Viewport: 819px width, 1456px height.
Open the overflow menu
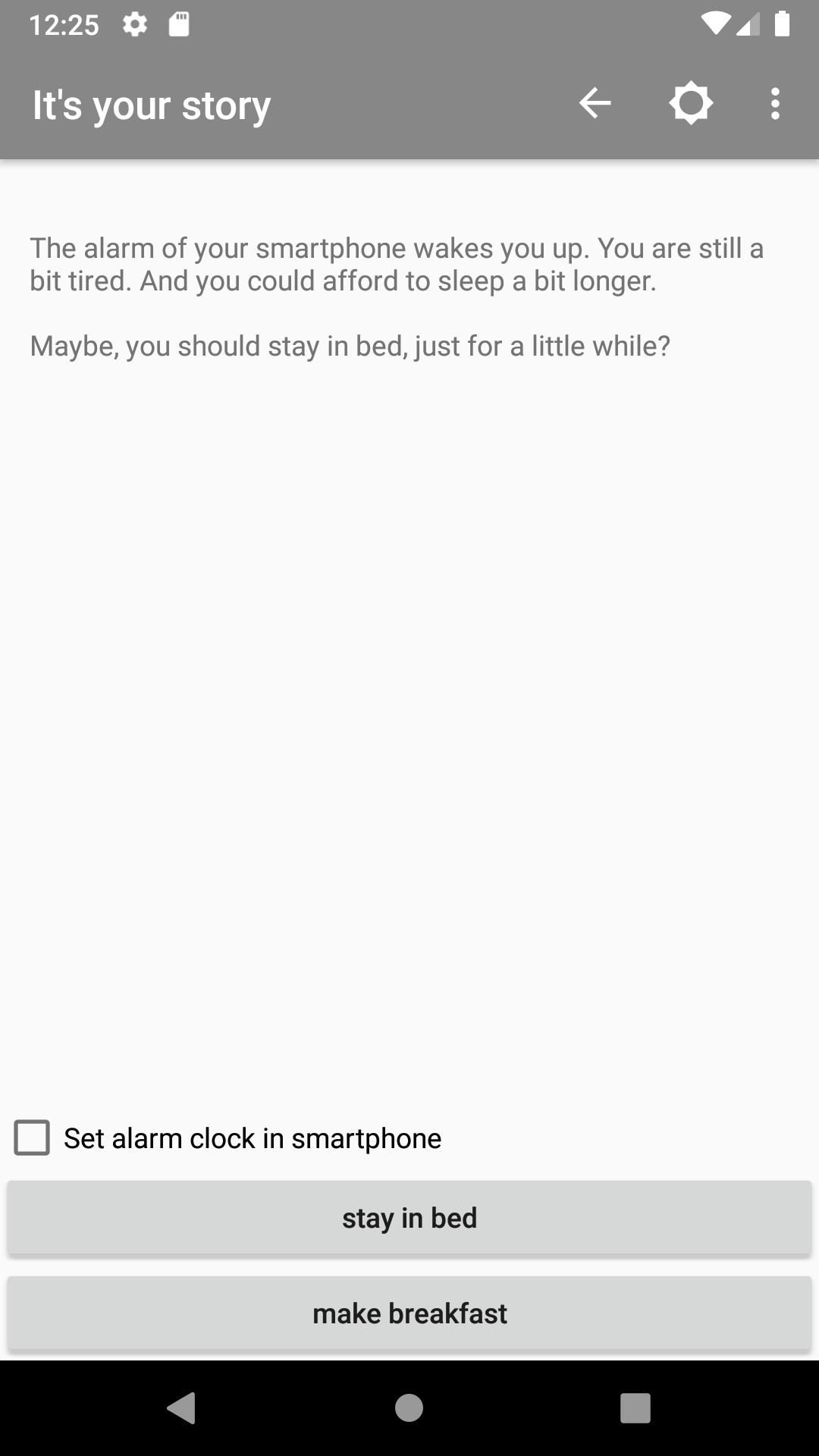coord(774,103)
